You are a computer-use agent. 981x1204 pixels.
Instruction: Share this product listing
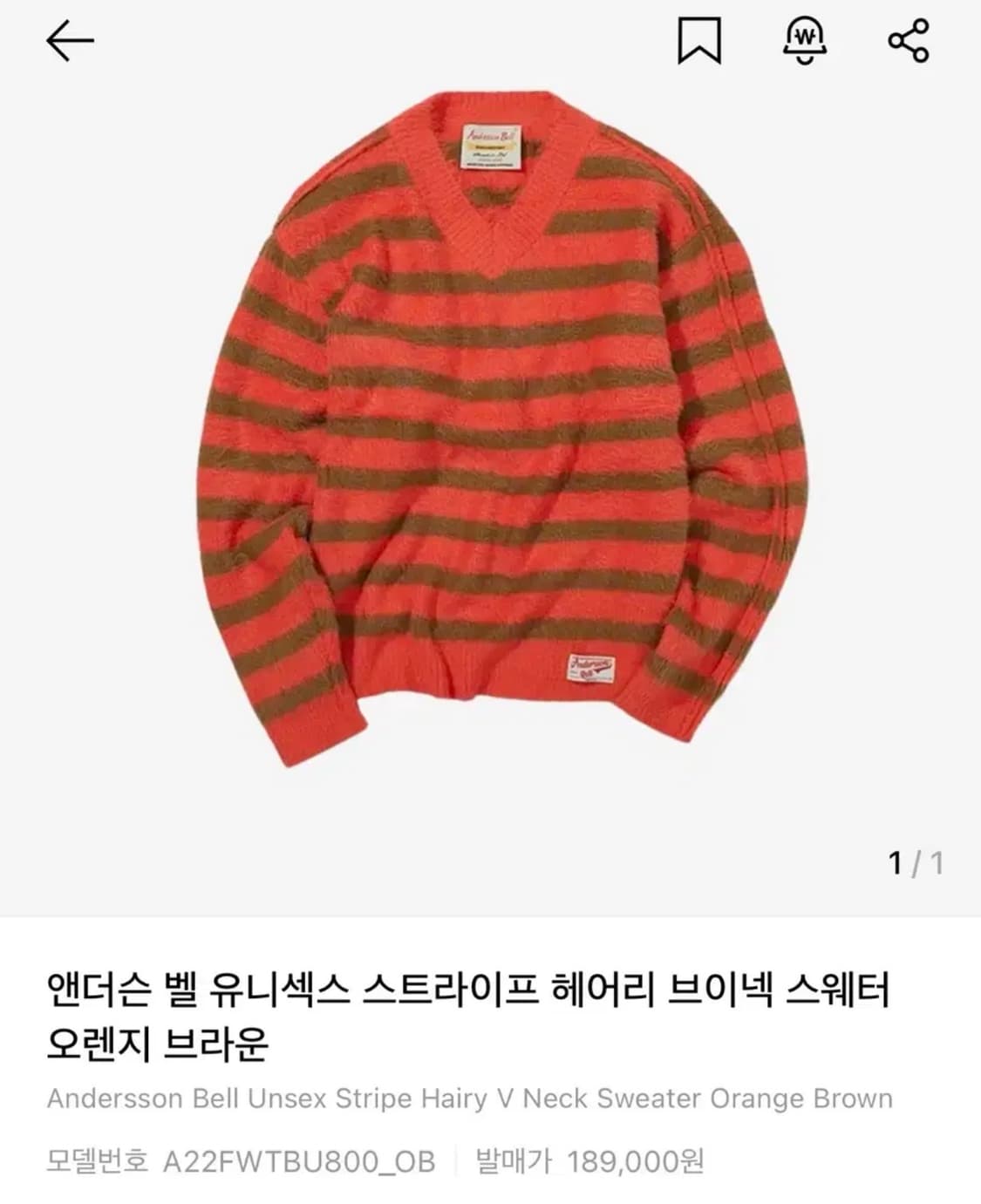910,42
